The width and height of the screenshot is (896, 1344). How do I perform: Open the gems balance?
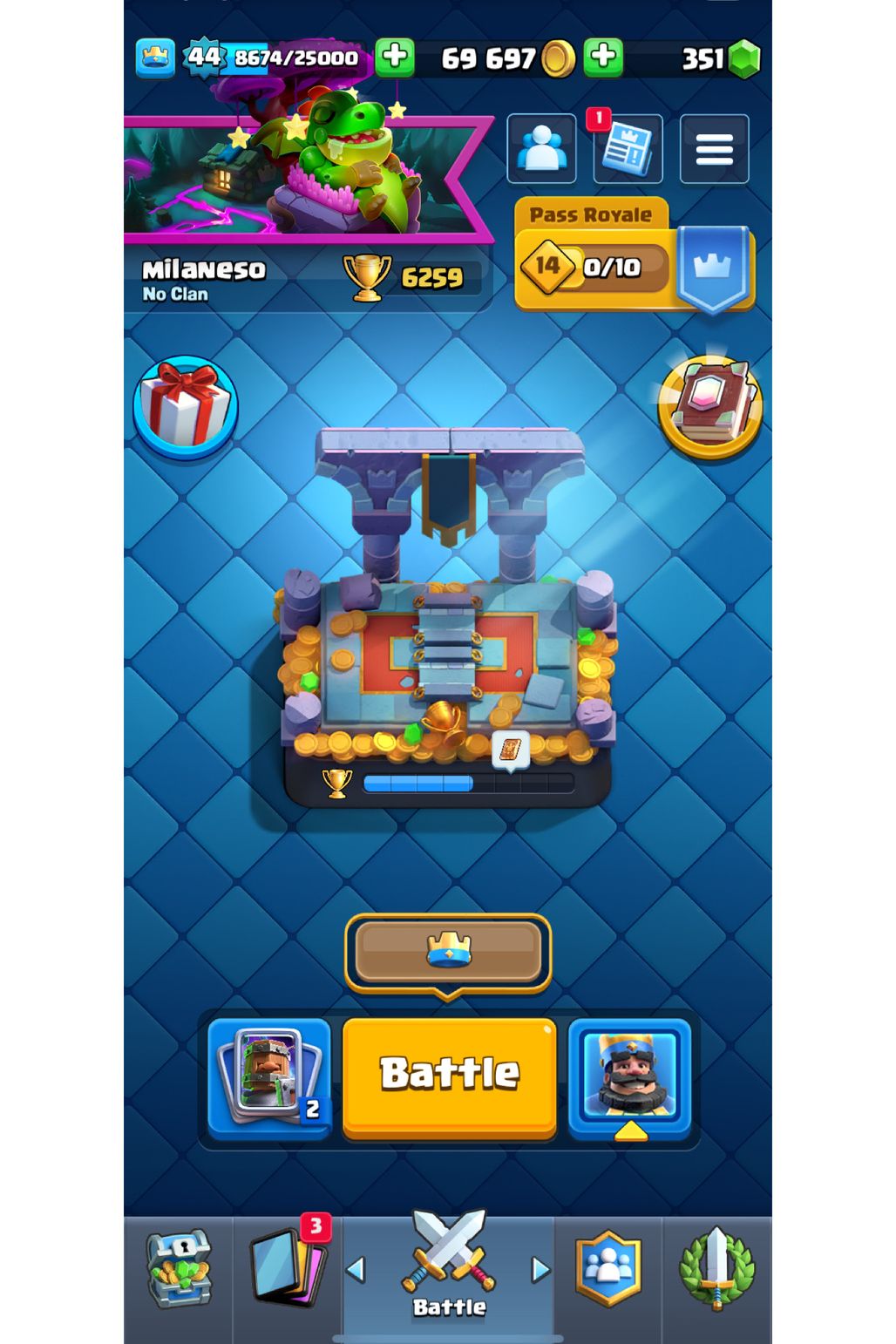pyautogui.click(x=719, y=59)
